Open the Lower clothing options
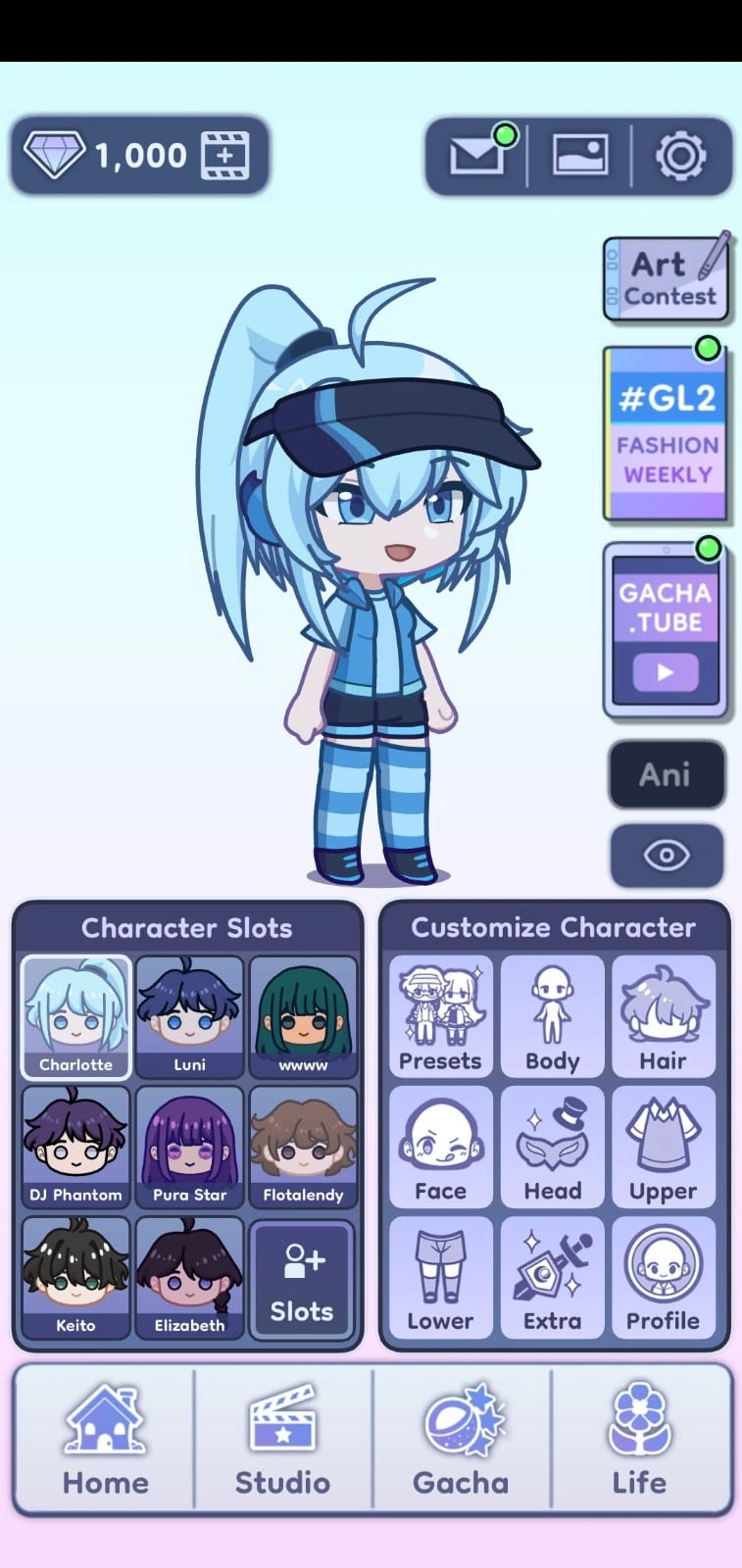742x1568 pixels. pyautogui.click(x=440, y=1277)
